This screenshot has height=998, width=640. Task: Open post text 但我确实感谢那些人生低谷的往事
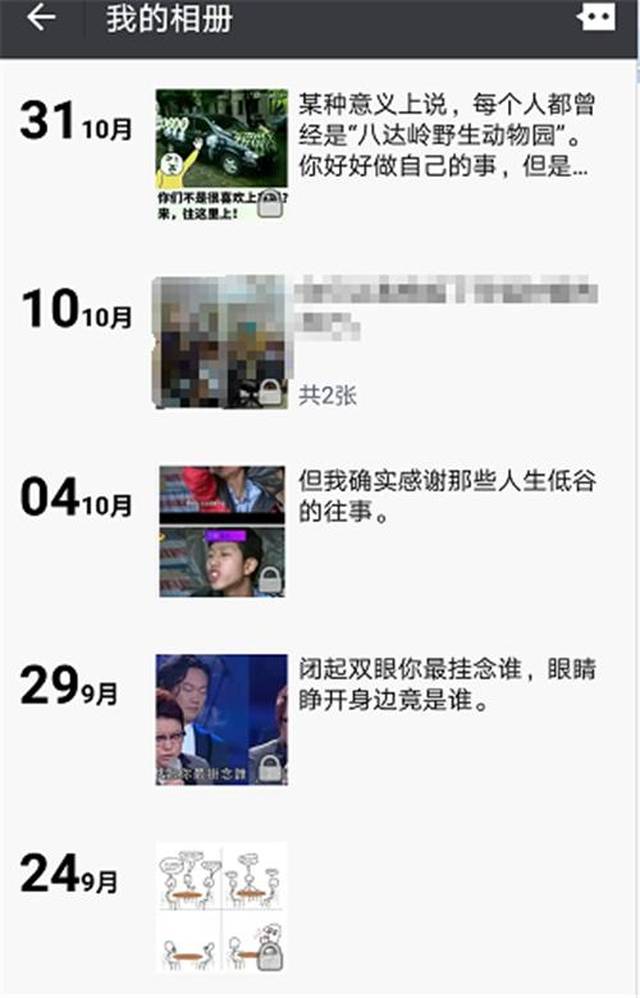click(447, 496)
